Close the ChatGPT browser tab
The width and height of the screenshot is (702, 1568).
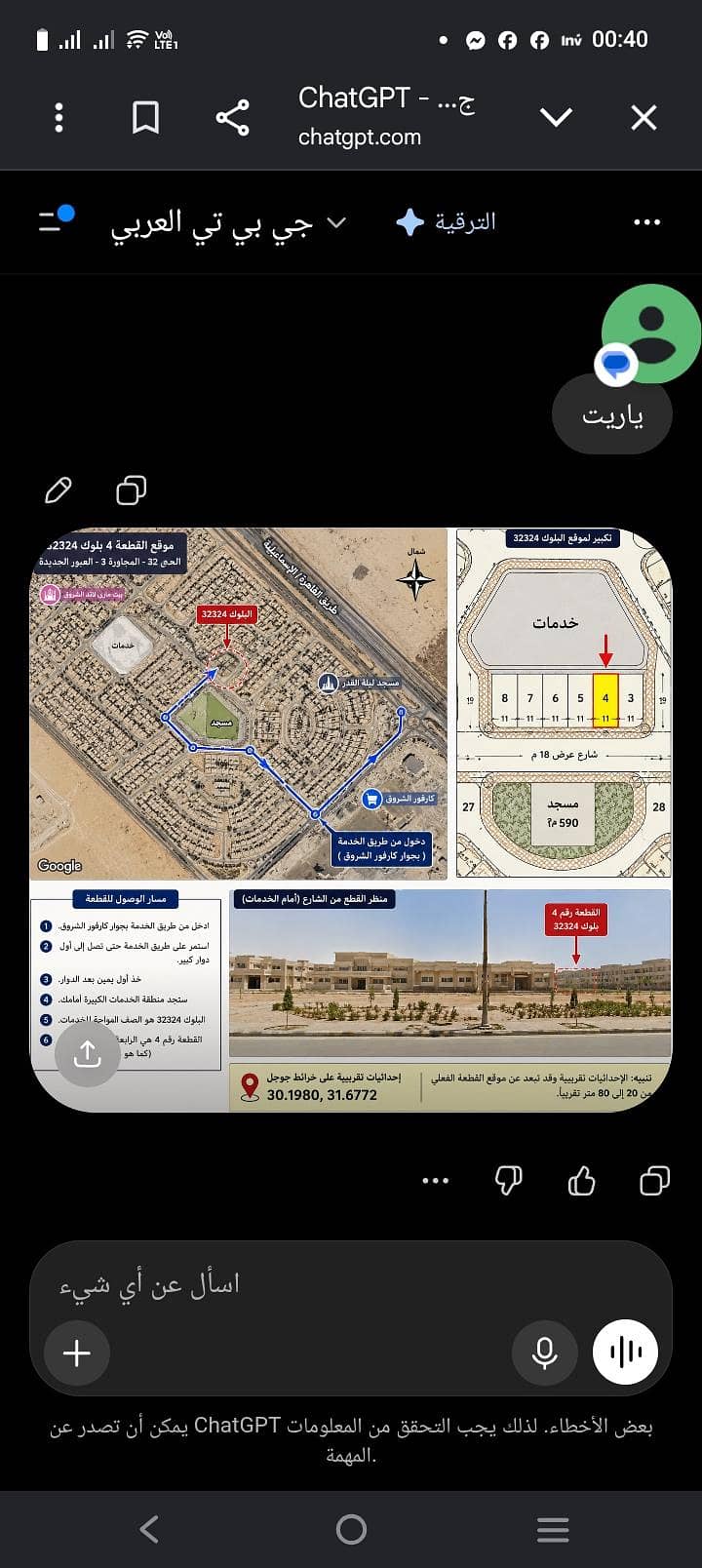point(643,118)
